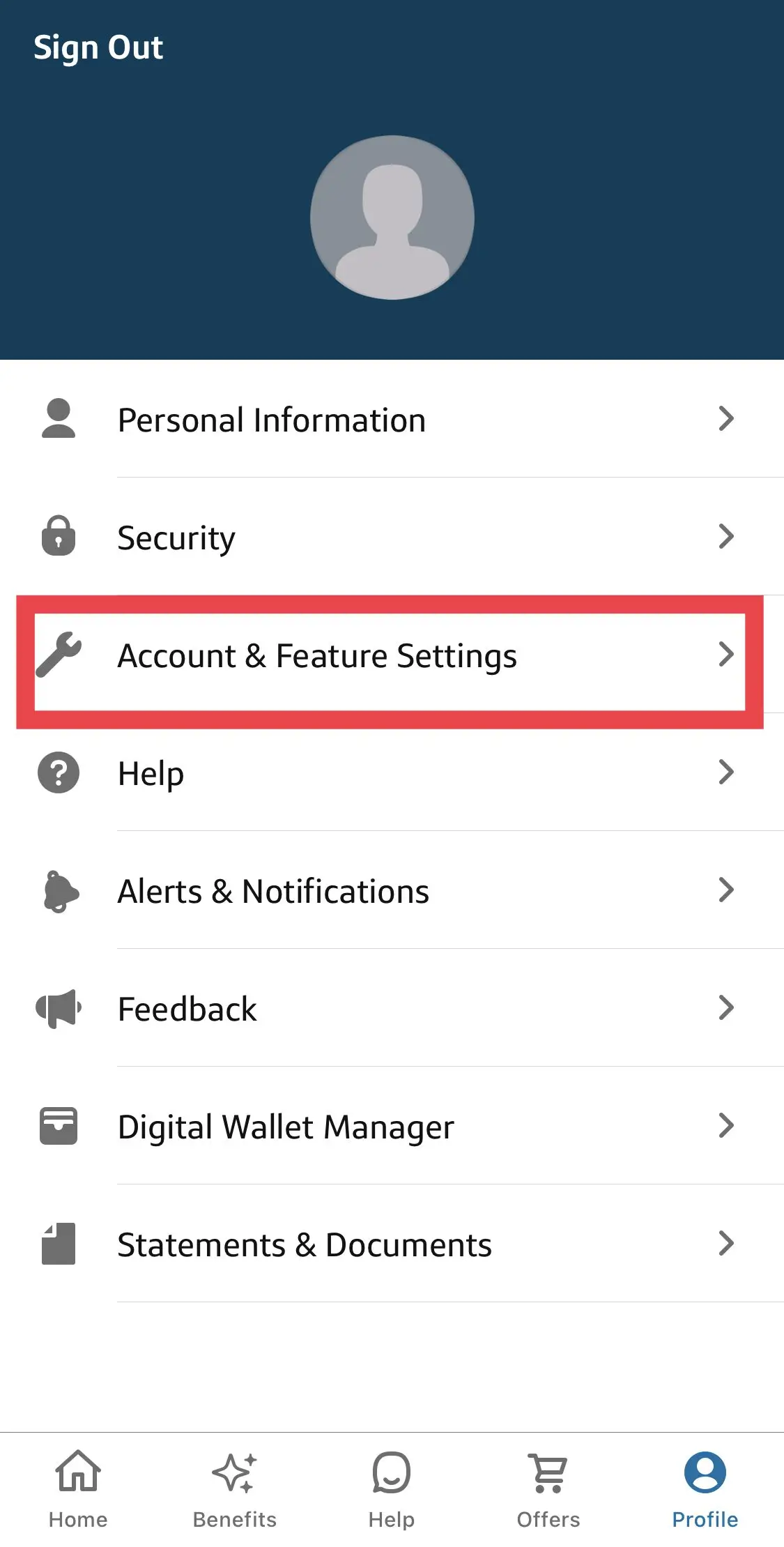This screenshot has height=1547, width=784.
Task: Open the Help row in the list
Action: tap(390, 773)
